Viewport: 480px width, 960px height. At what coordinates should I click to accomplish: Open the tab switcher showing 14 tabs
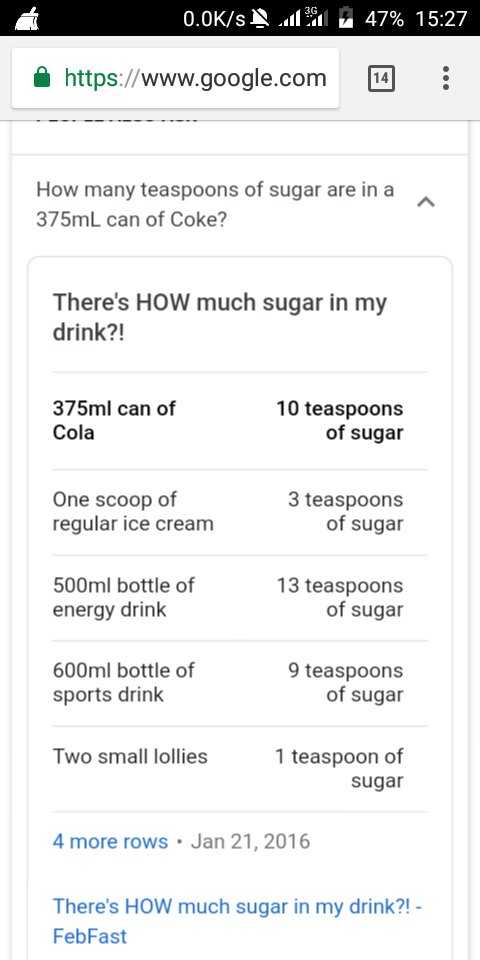tap(381, 78)
